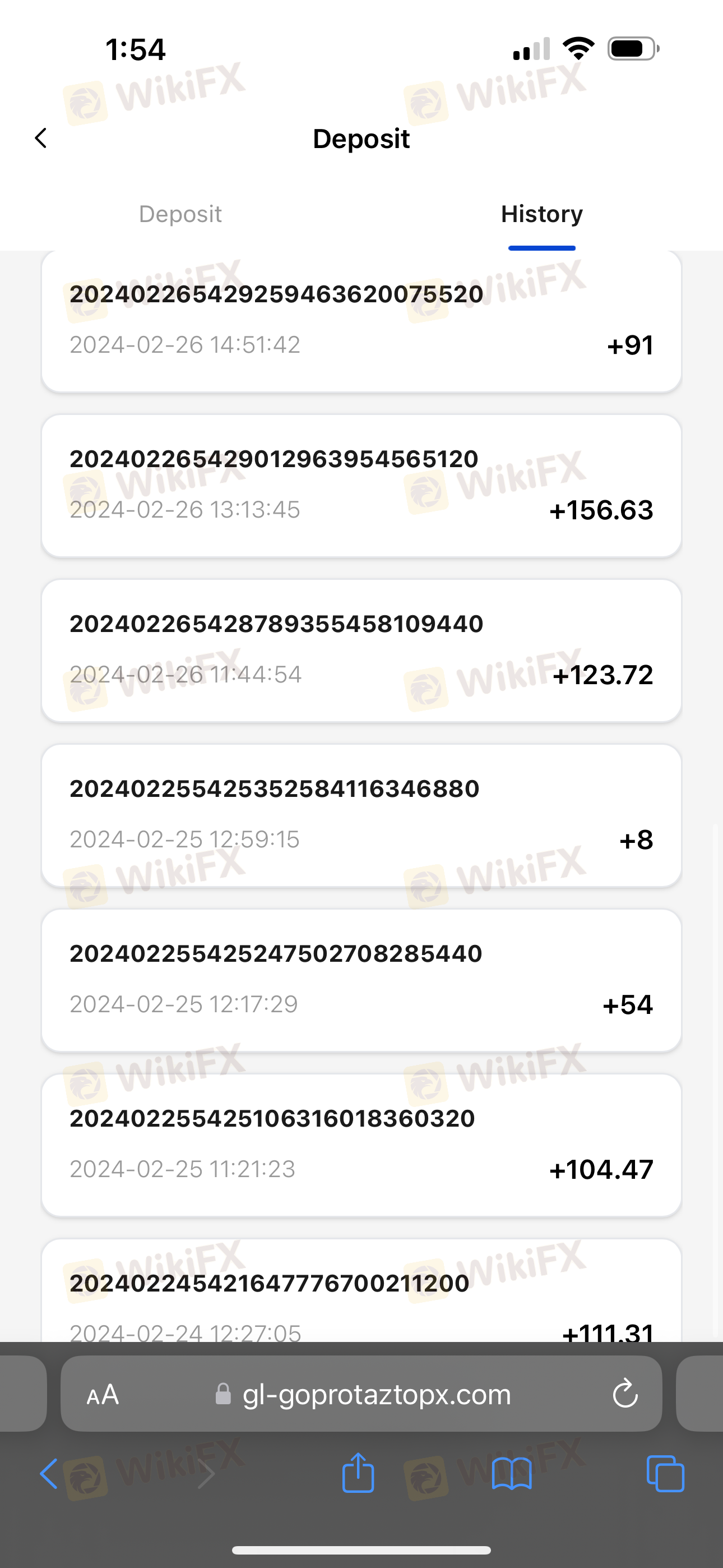
Task: Tap the gl-goprotaztopx.com address bar
Action: tap(376, 1395)
